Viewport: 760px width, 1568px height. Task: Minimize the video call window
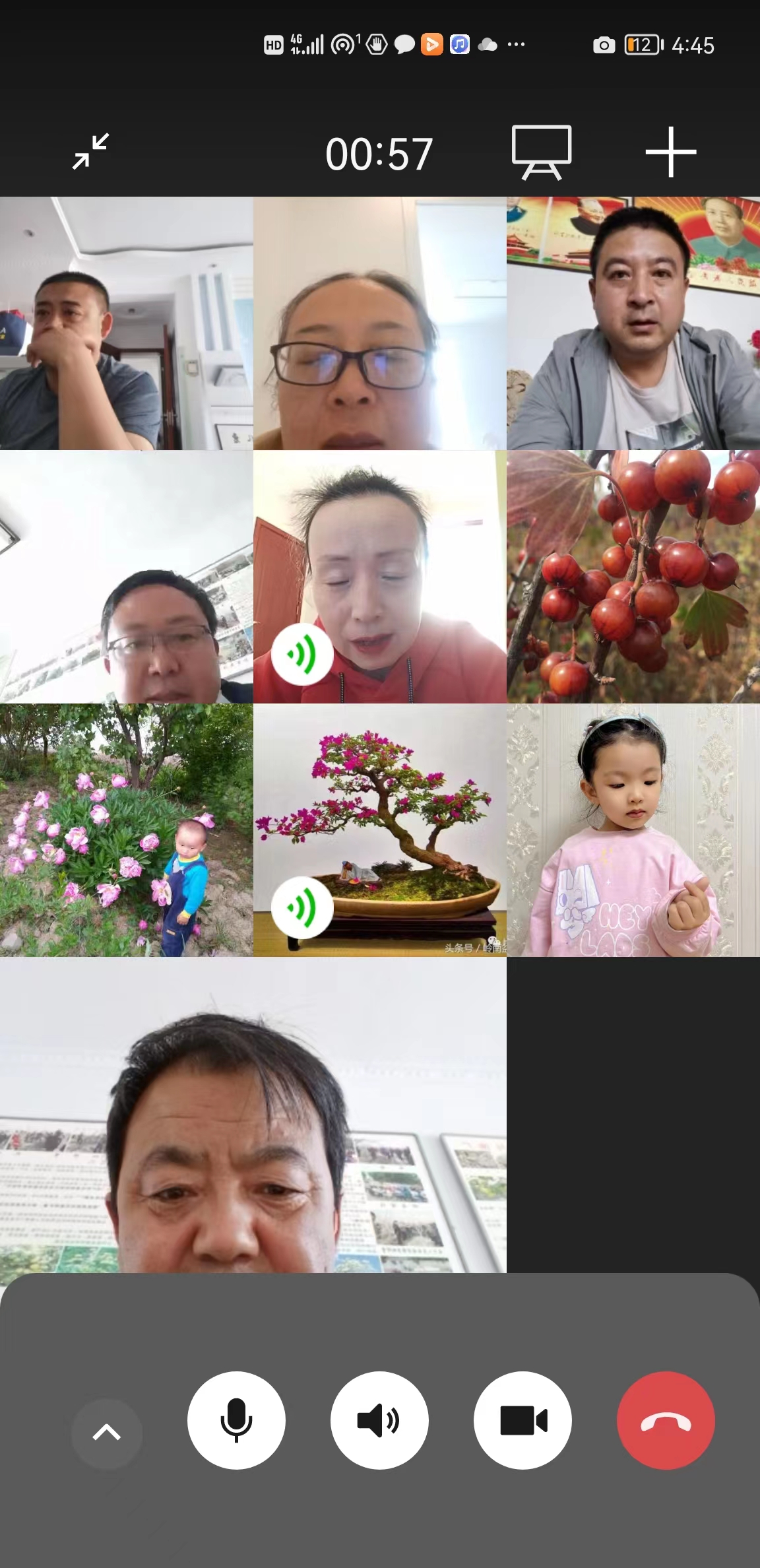pos(91,152)
